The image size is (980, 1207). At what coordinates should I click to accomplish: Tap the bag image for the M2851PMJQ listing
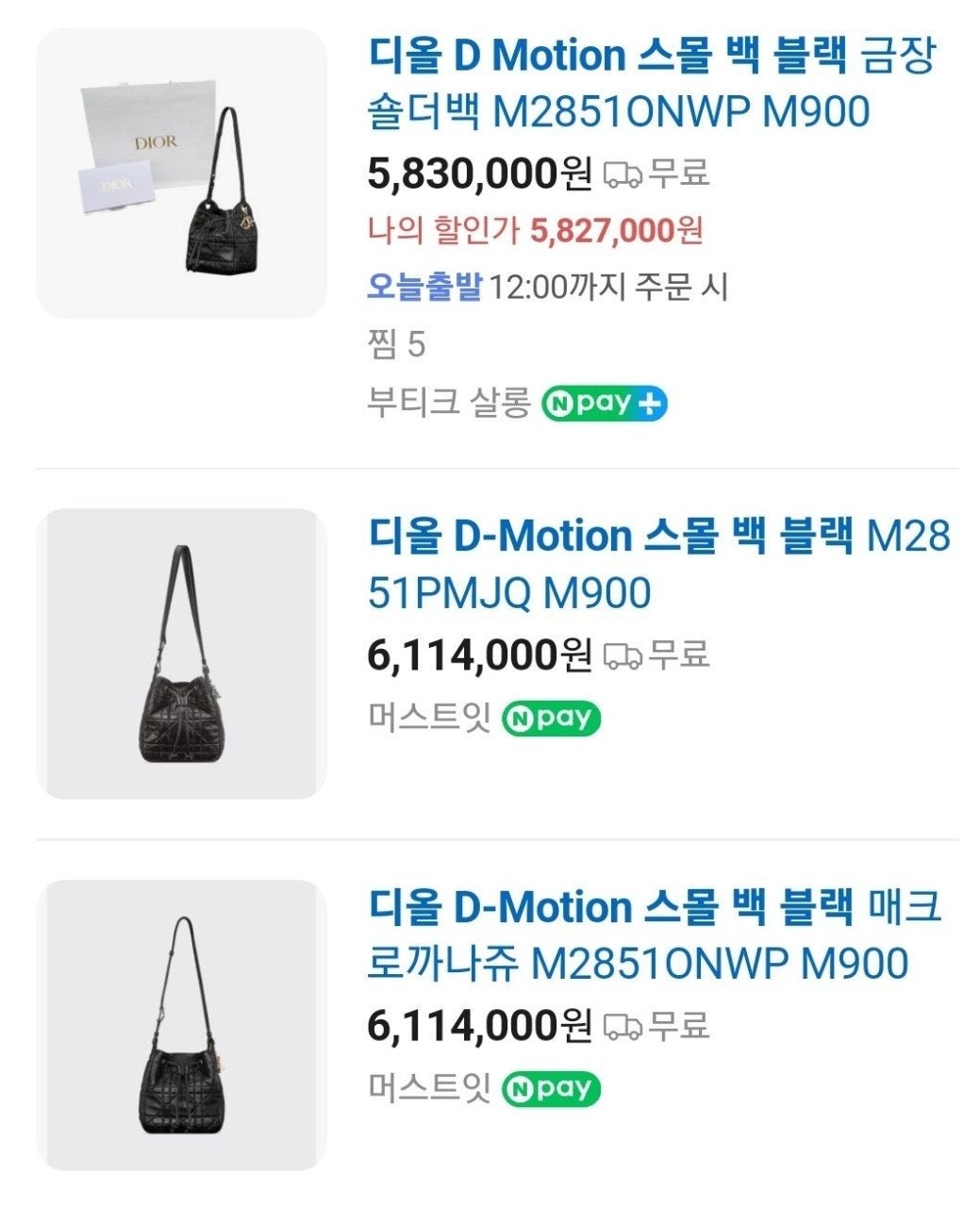[181, 653]
